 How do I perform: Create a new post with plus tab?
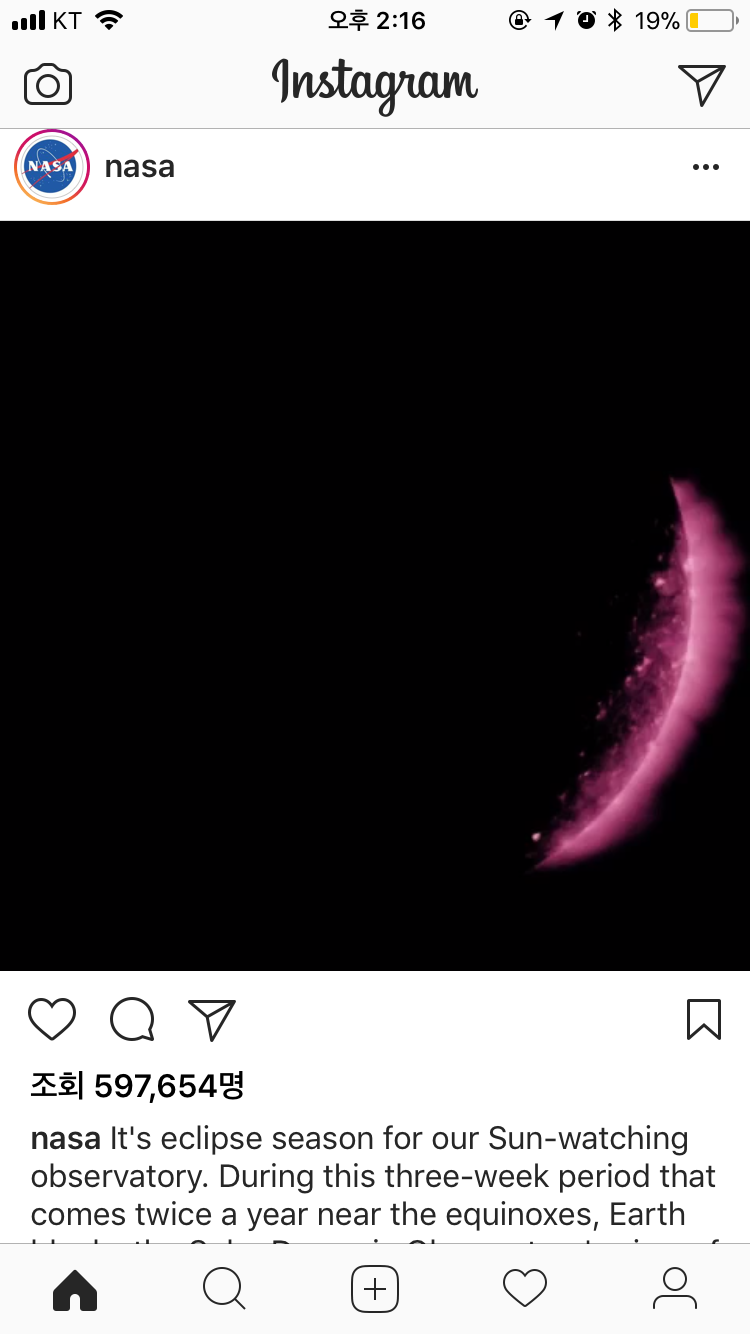pos(375,1289)
